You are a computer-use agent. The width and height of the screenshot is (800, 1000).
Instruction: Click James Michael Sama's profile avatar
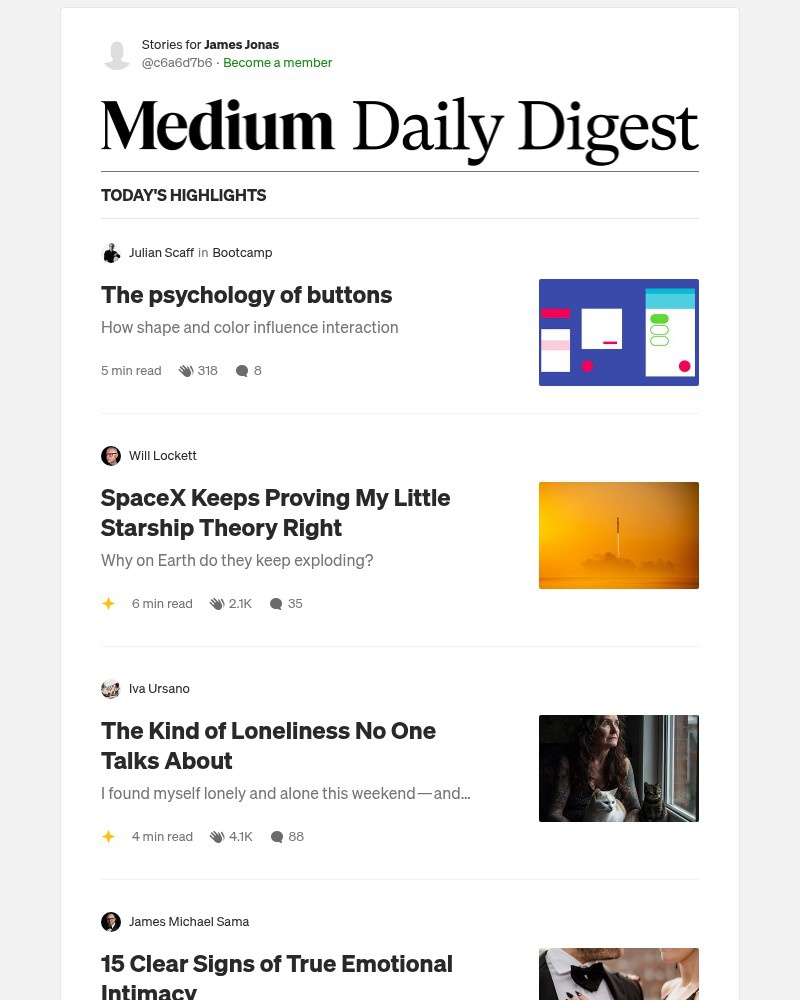click(x=111, y=921)
